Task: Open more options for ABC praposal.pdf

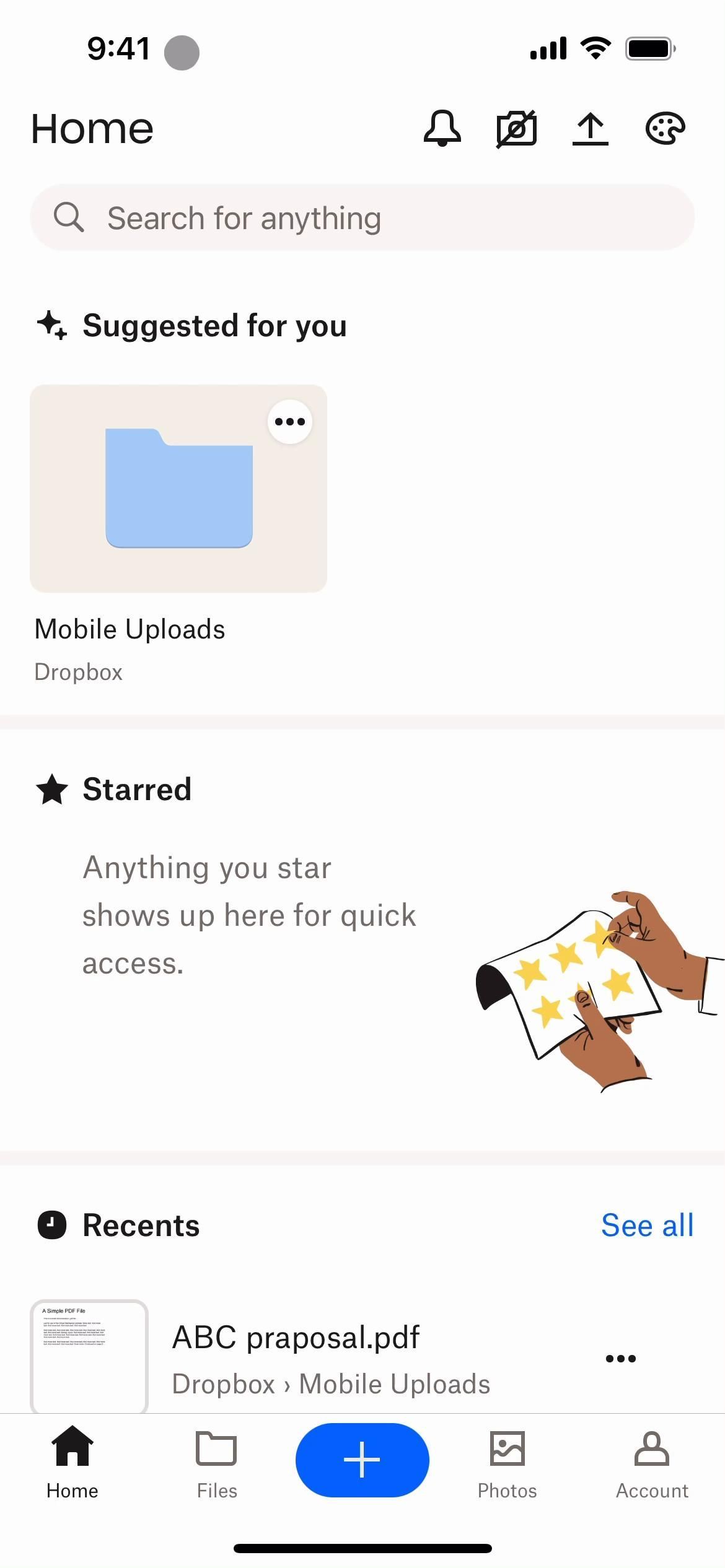Action: (620, 1359)
